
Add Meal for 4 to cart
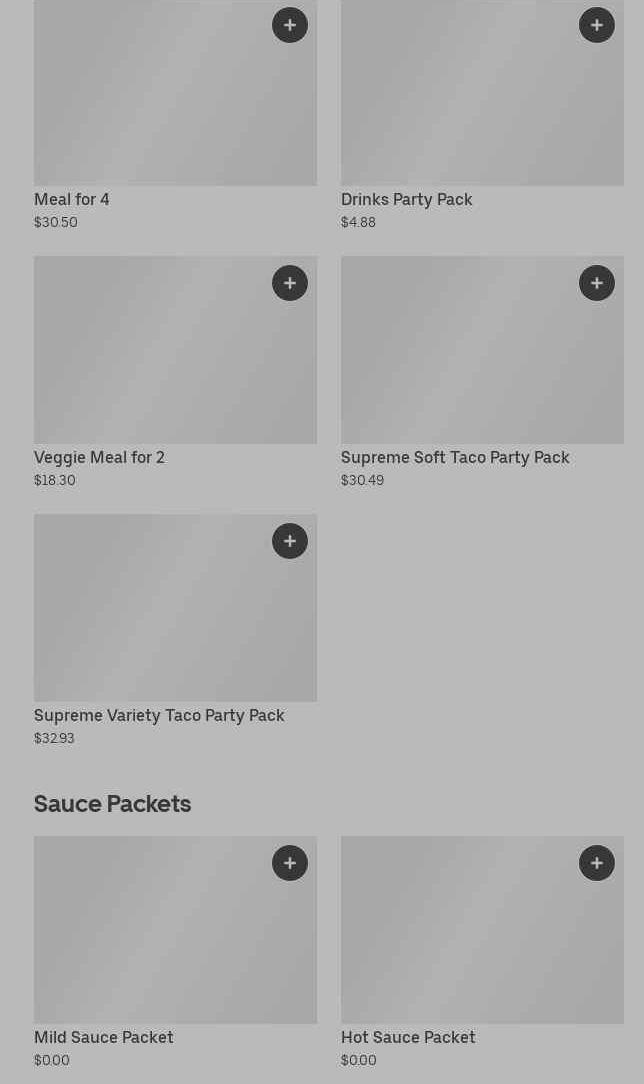[x=290, y=25]
